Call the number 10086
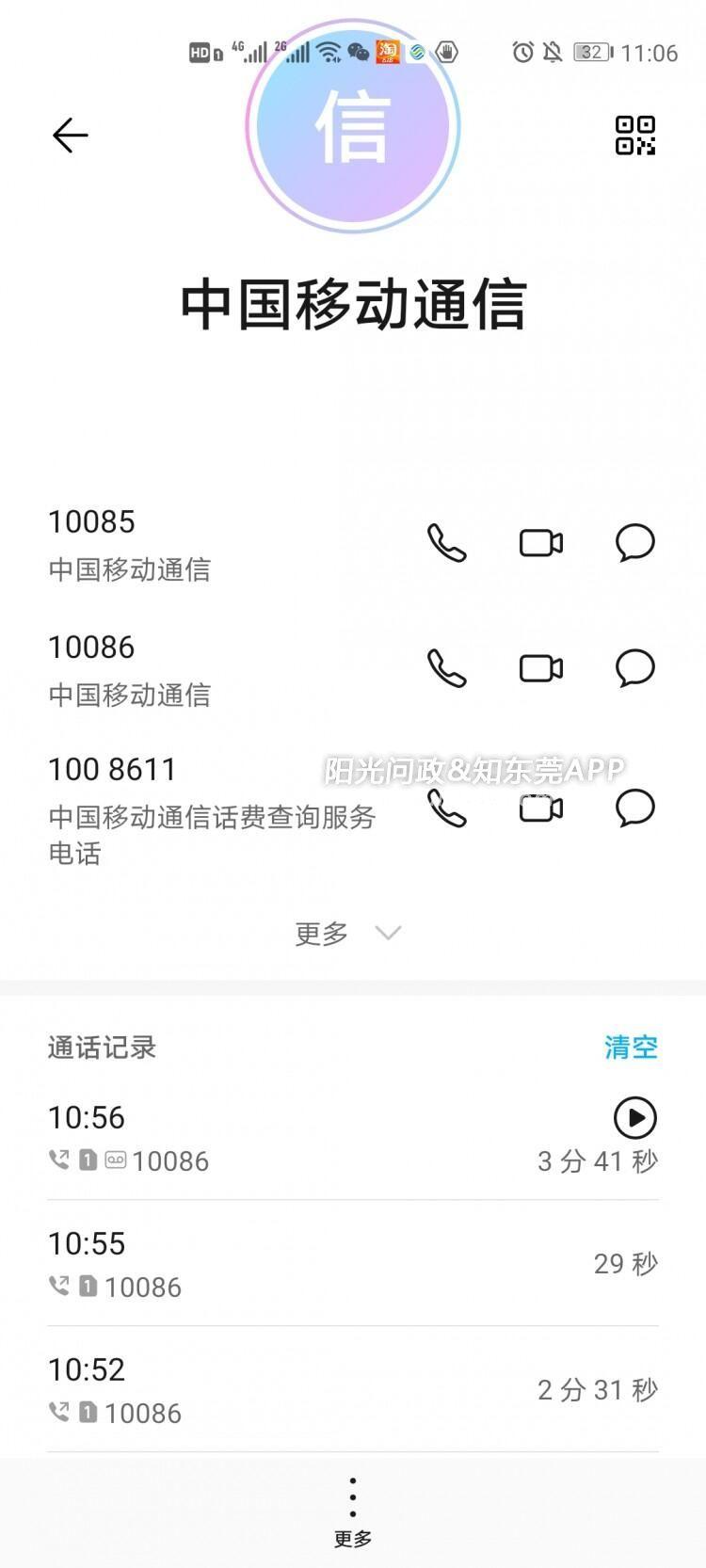Screen dimensions: 706x1568 pyautogui.click(x=447, y=668)
